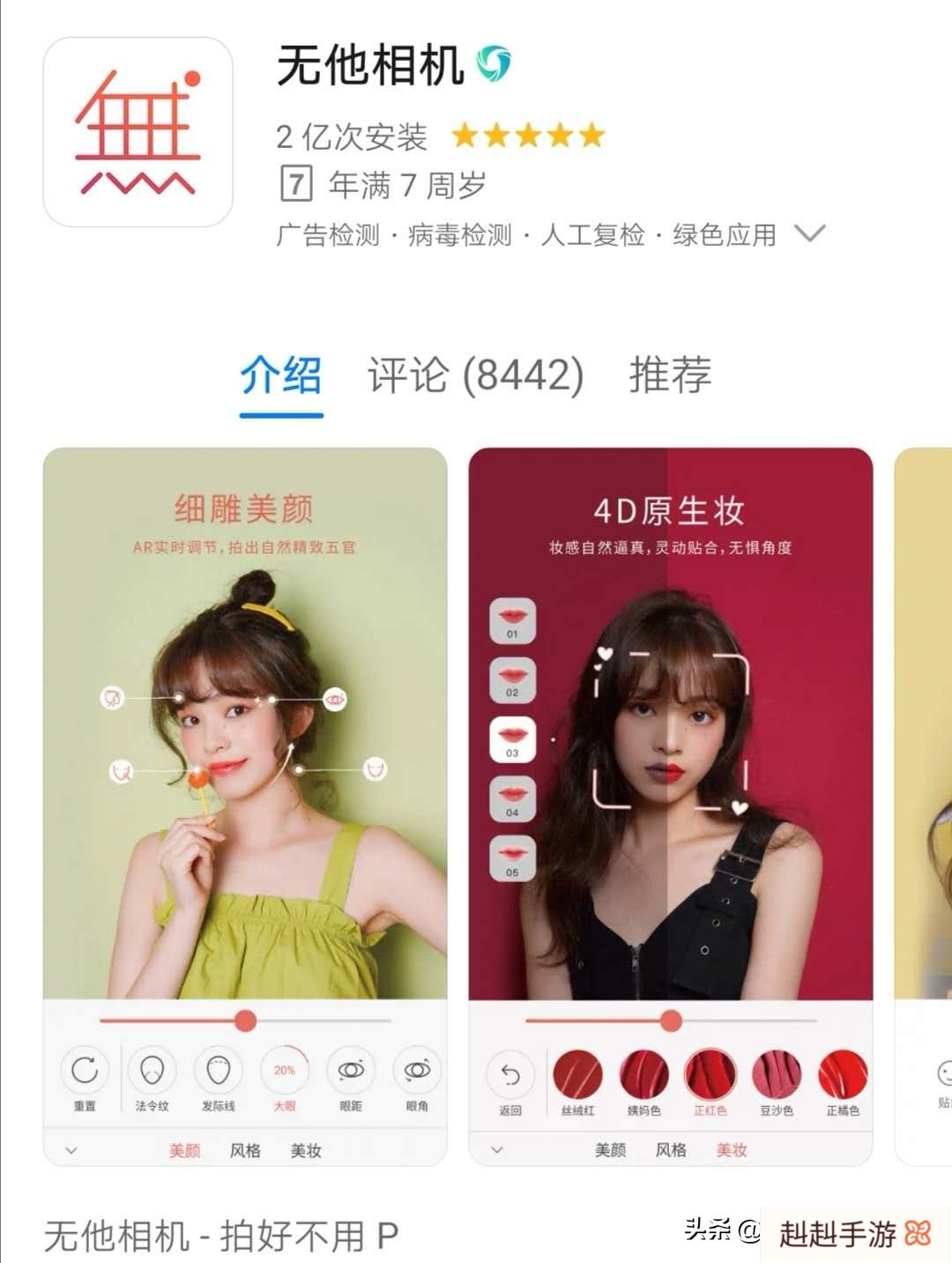The image size is (952, 1263).
Task: Expand the 广告检测 safety check details
Action: [x=809, y=234]
